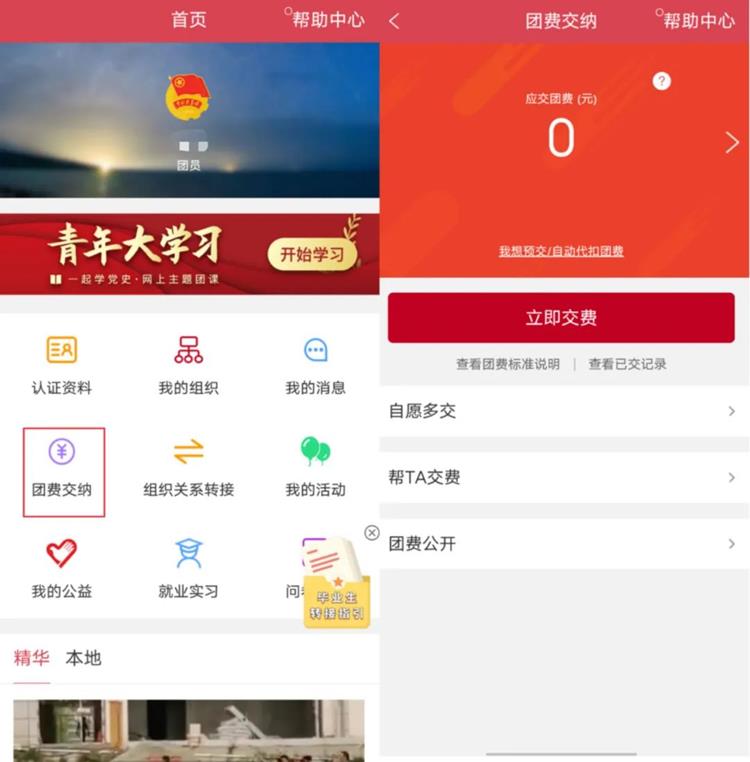The height and width of the screenshot is (762, 750).
Task: Dismiss the 毕业生转接指引 floating sticker
Action: [x=372, y=532]
